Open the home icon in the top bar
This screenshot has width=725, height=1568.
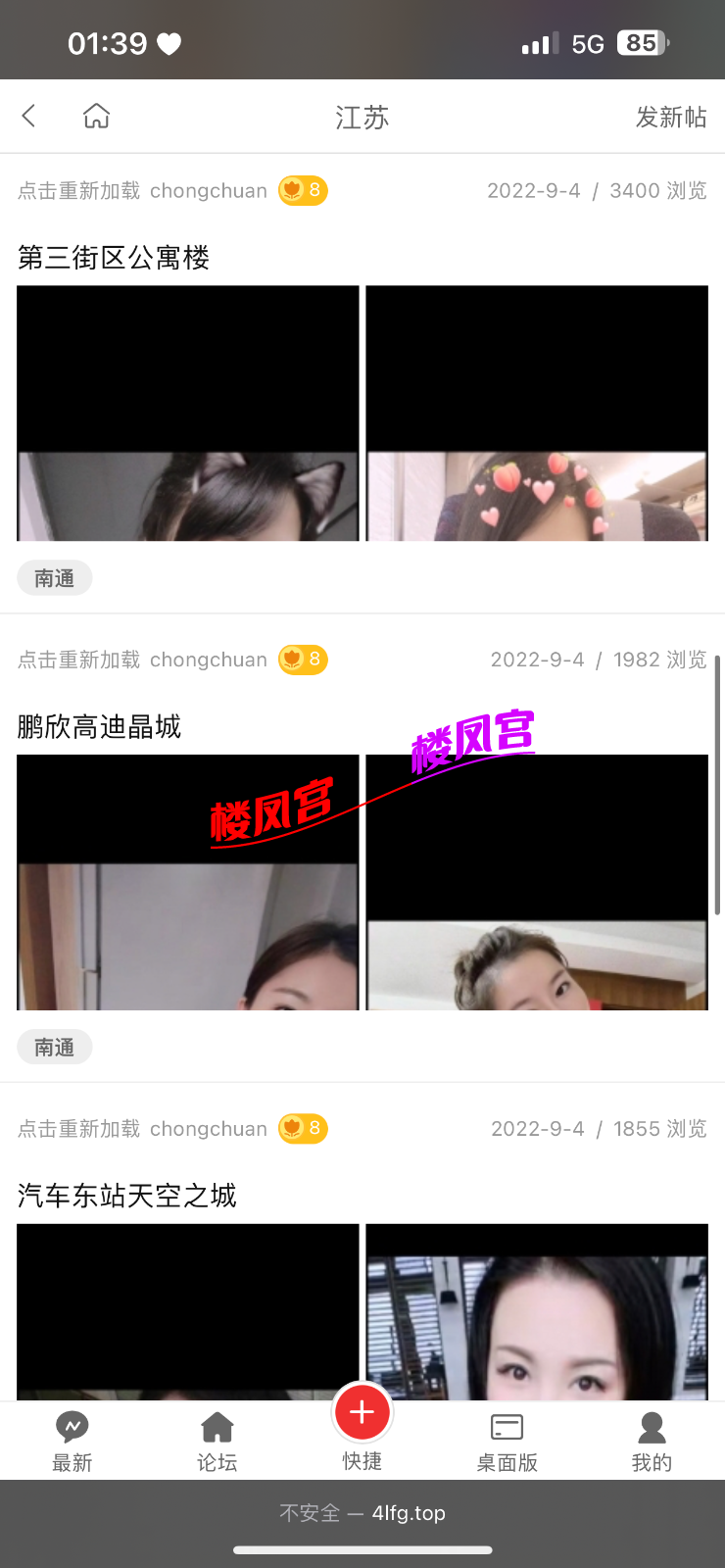(96, 117)
